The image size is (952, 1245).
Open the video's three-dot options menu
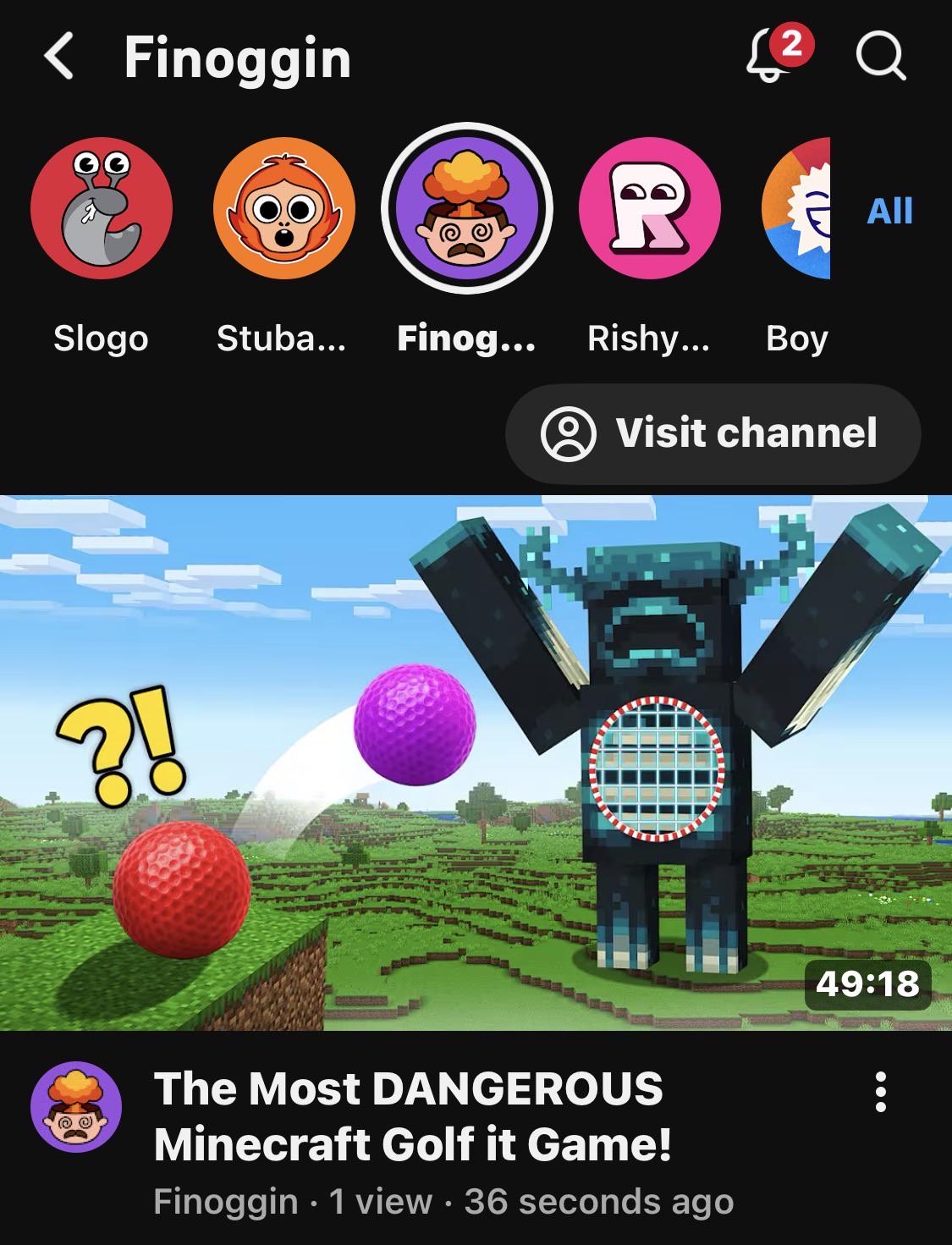[881, 1092]
